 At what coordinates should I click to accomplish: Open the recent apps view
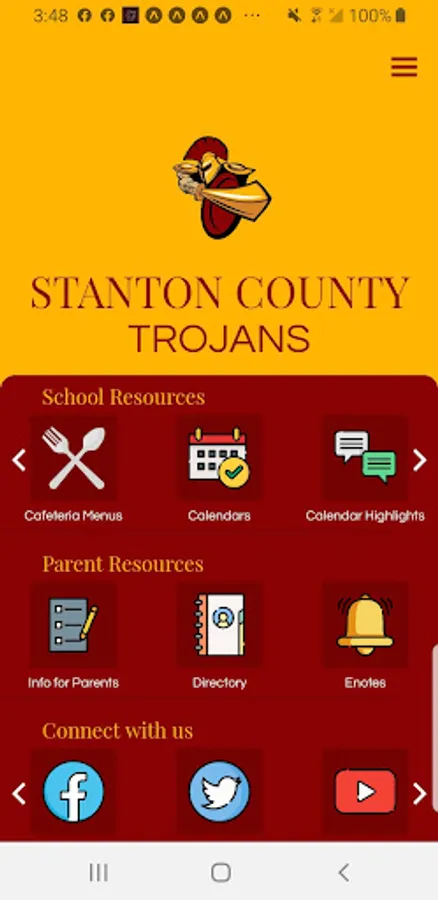click(99, 872)
